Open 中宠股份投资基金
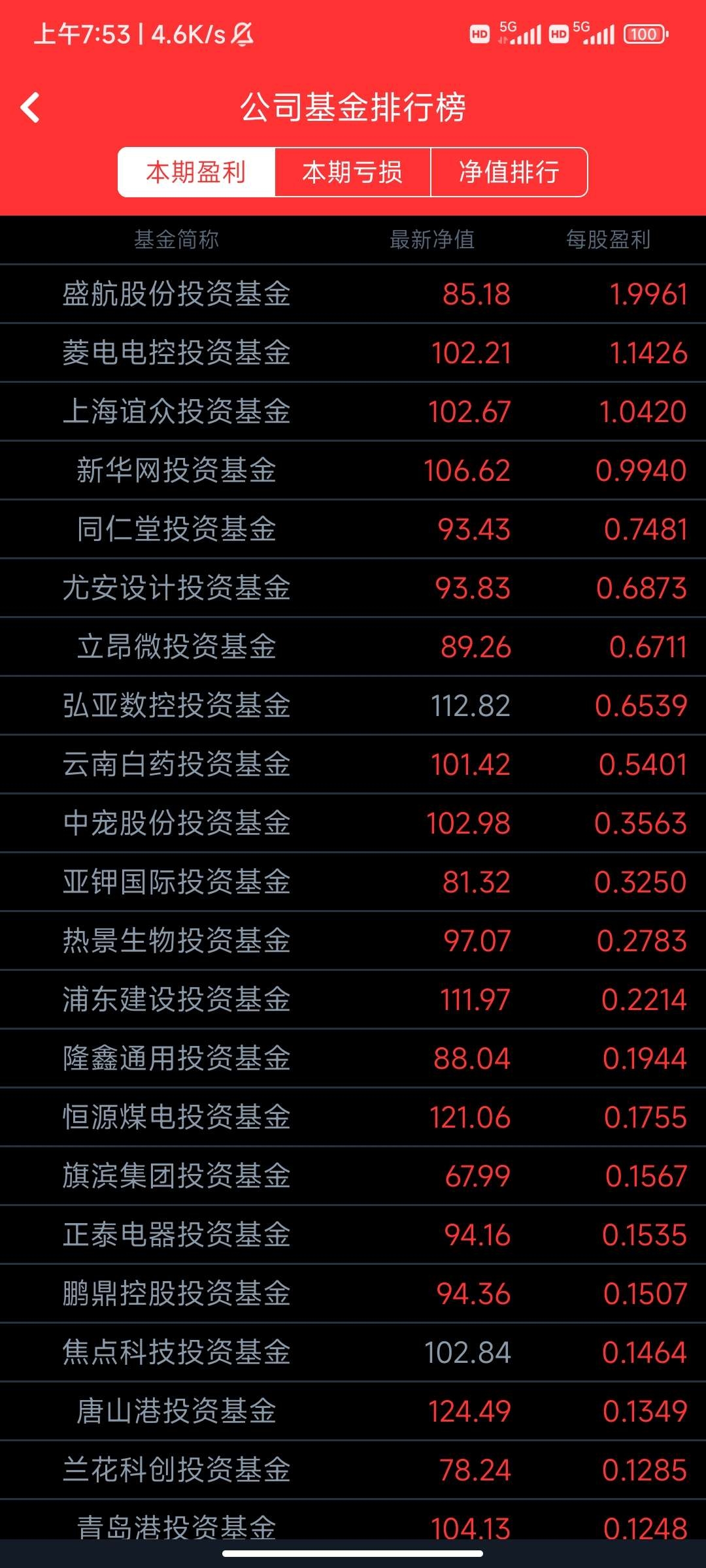706x1568 pixels. pos(353,823)
